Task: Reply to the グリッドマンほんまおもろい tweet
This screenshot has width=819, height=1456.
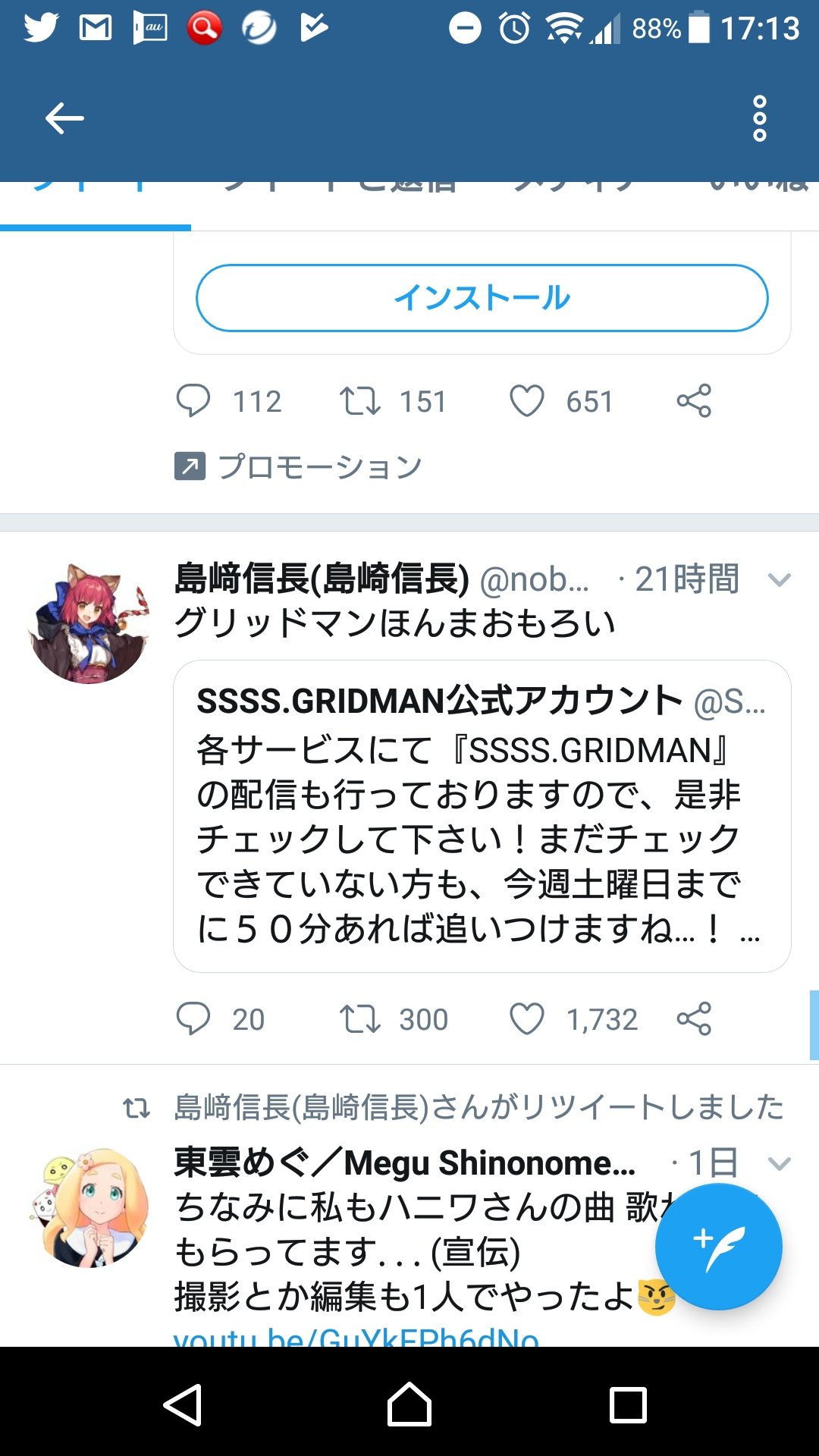Action: click(x=193, y=1018)
